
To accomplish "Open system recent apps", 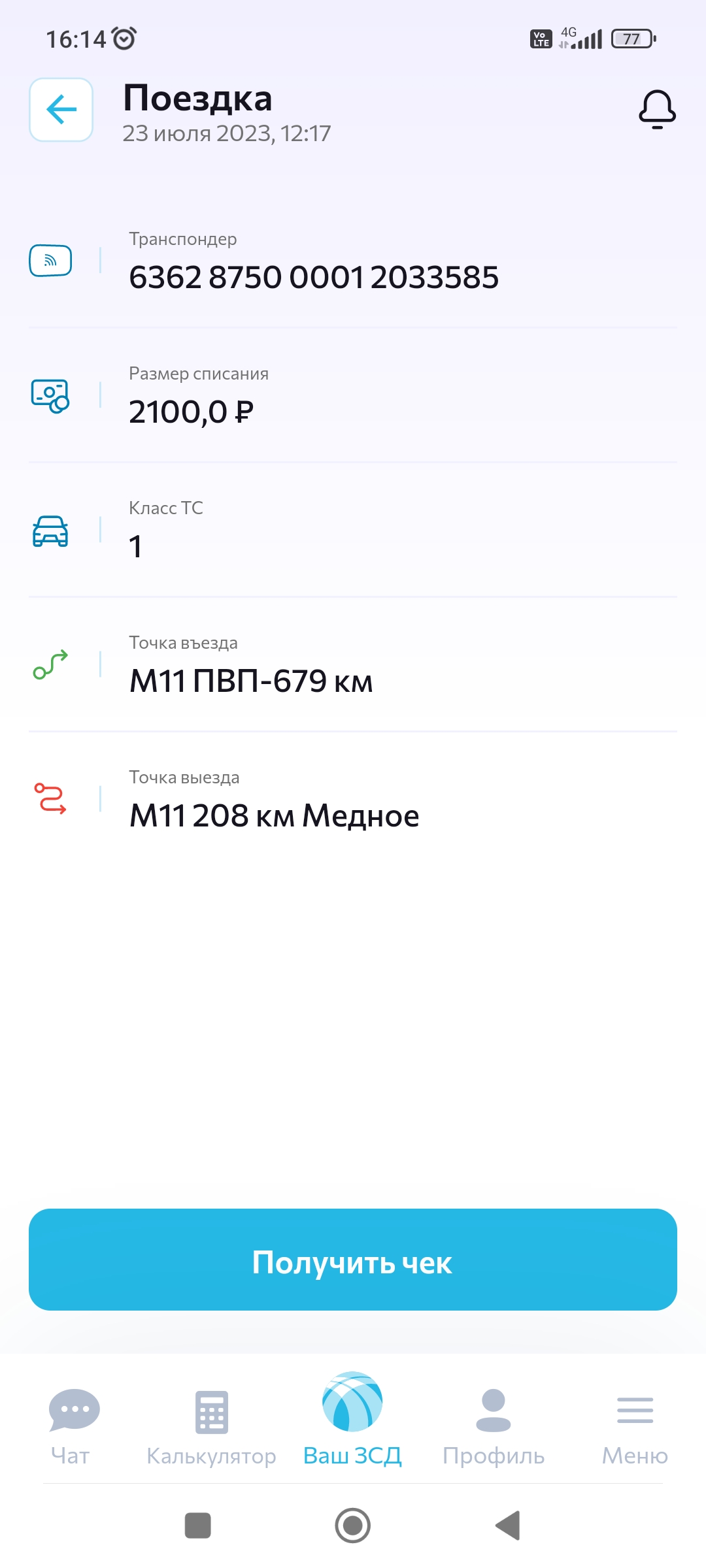I will pos(198,1526).
